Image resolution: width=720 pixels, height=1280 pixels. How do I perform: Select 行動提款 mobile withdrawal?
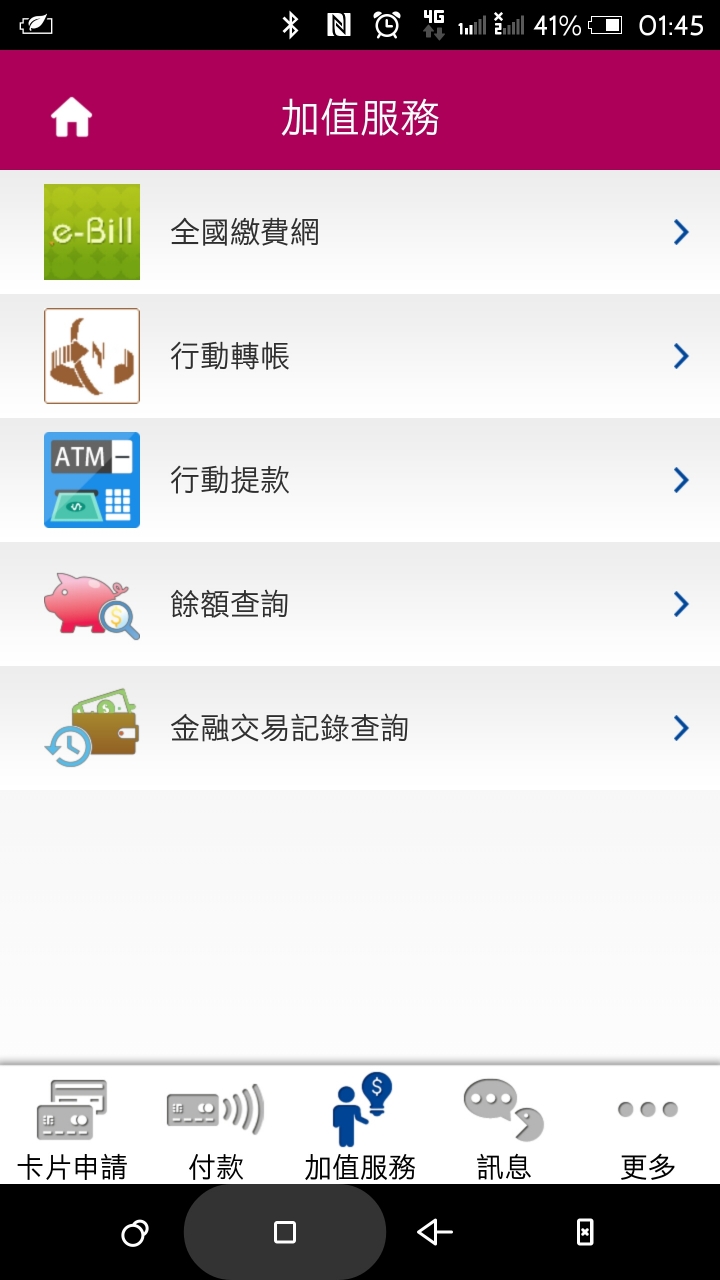(360, 480)
